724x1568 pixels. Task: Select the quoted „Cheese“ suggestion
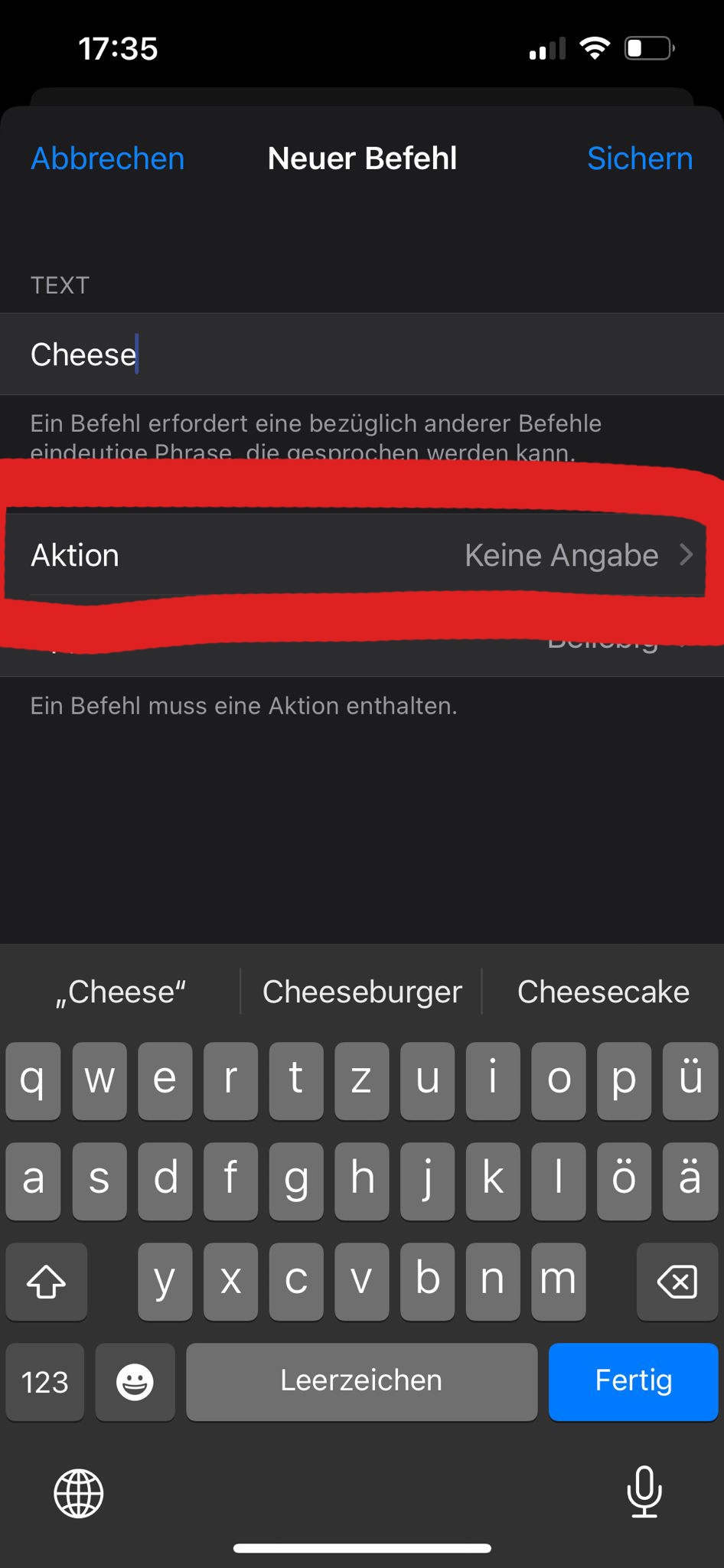(x=121, y=991)
